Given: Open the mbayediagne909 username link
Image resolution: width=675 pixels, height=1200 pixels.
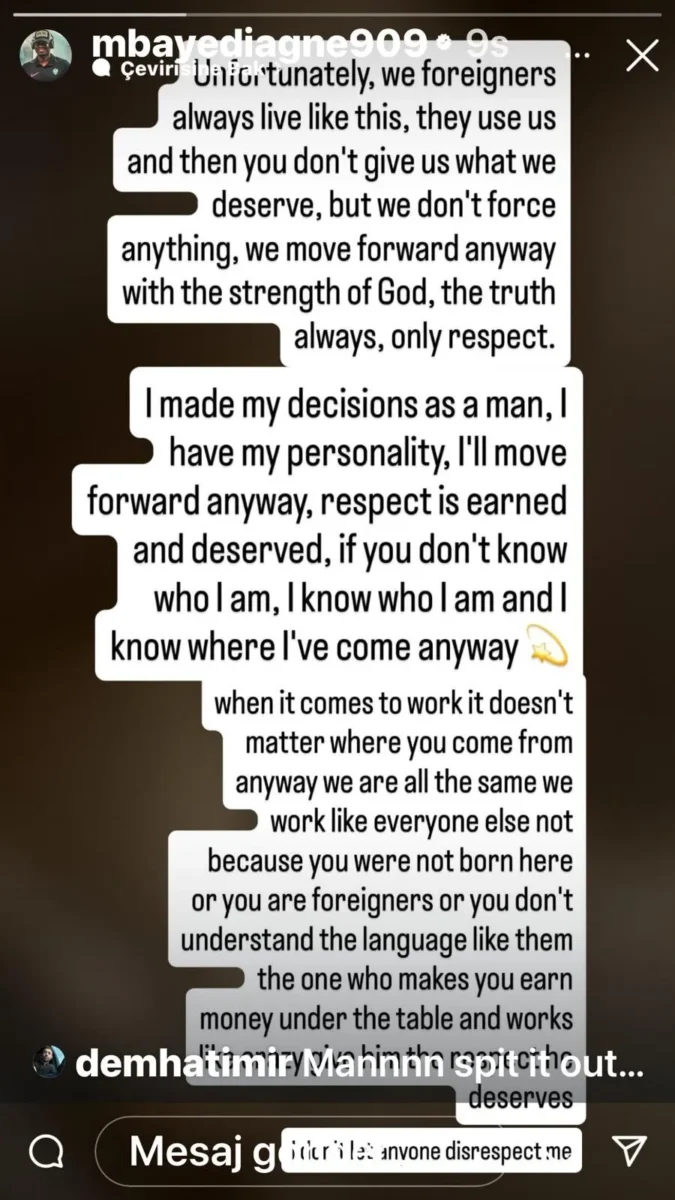Looking at the screenshot, I should pos(253,42).
